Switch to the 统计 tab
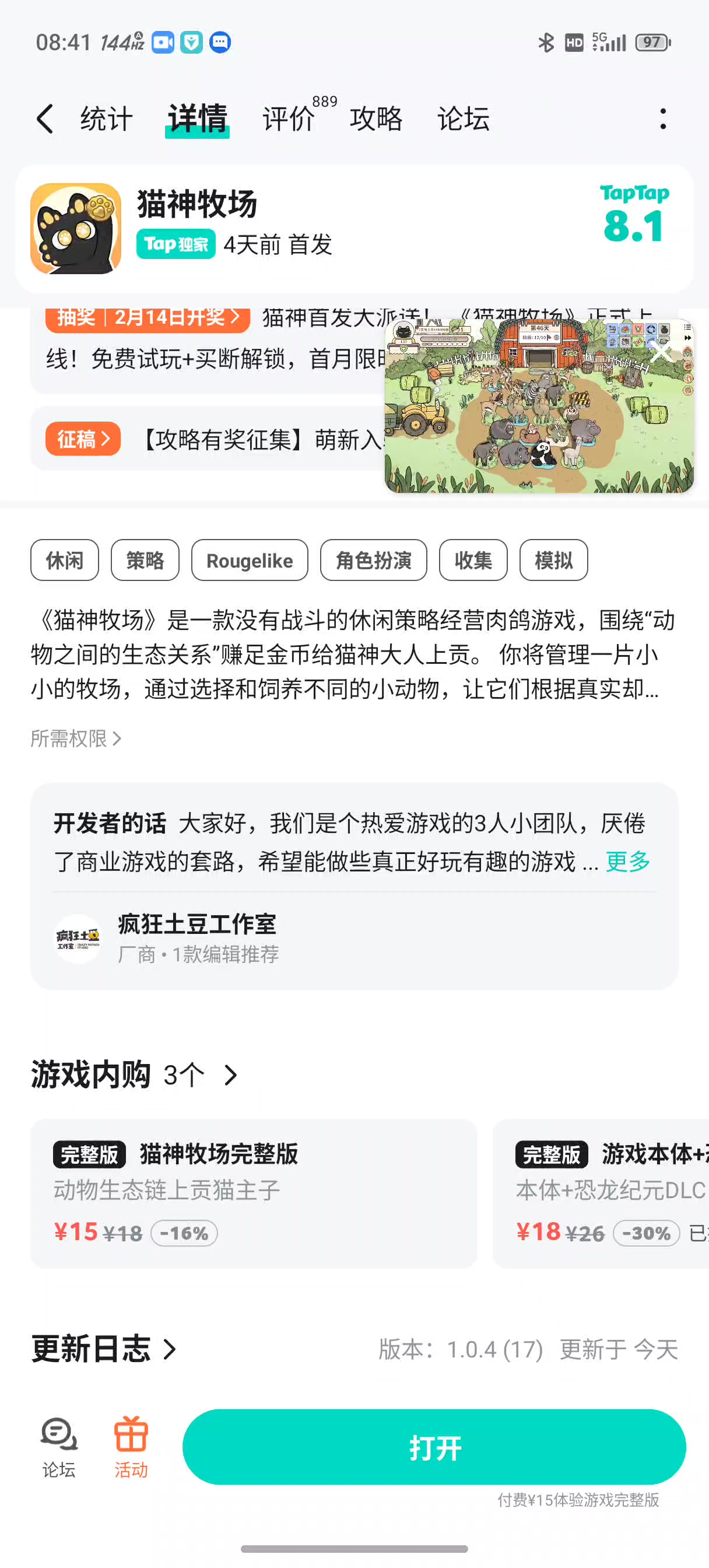This screenshot has width=709, height=1568. coord(107,118)
